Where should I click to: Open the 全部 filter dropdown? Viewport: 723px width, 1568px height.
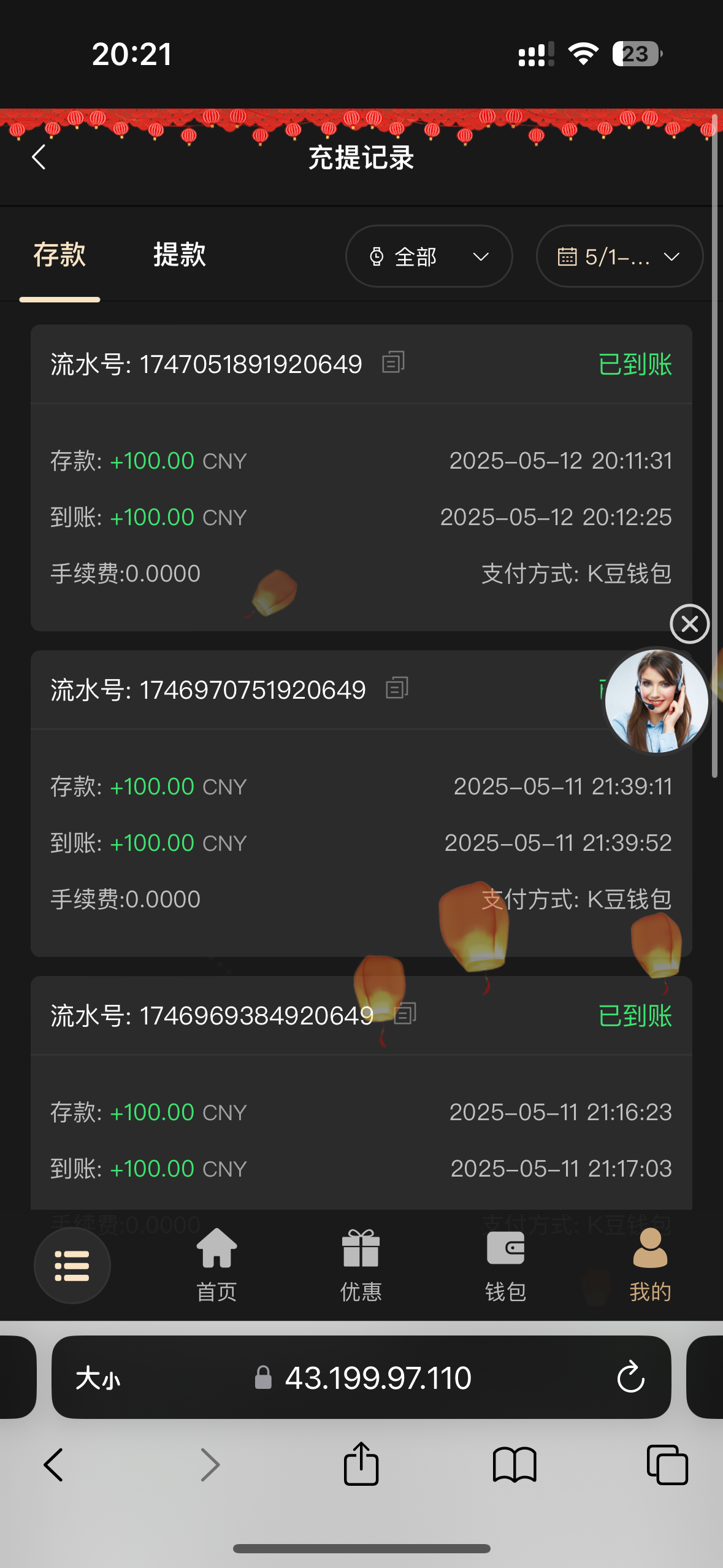click(429, 256)
